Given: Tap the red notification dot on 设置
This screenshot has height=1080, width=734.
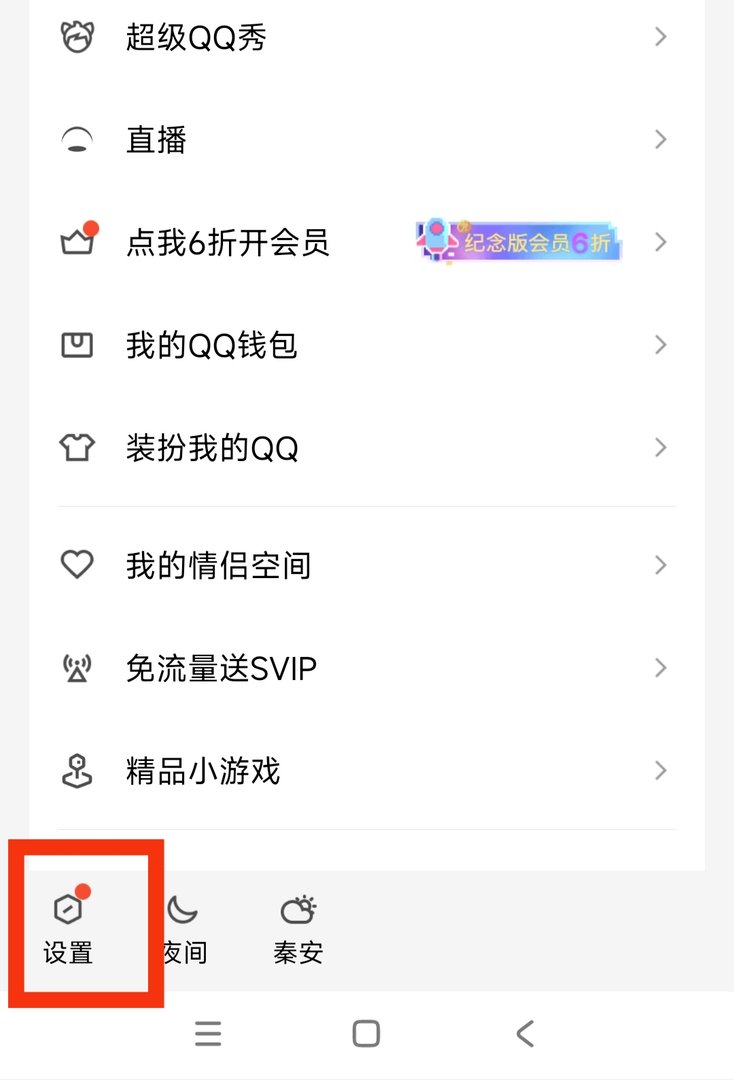Looking at the screenshot, I should pos(84,889).
